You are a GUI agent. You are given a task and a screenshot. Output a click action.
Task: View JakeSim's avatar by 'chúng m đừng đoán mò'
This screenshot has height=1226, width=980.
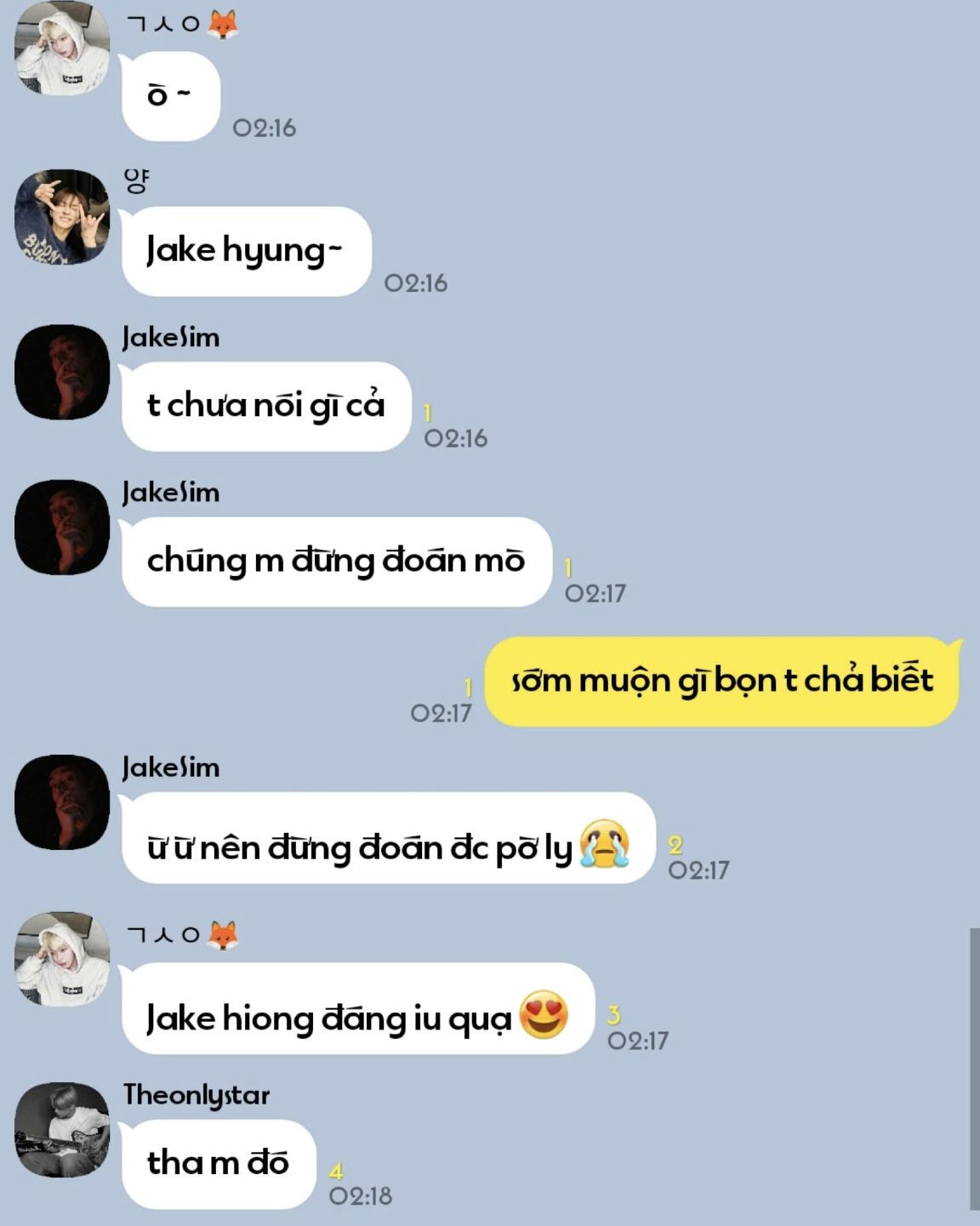(62, 527)
